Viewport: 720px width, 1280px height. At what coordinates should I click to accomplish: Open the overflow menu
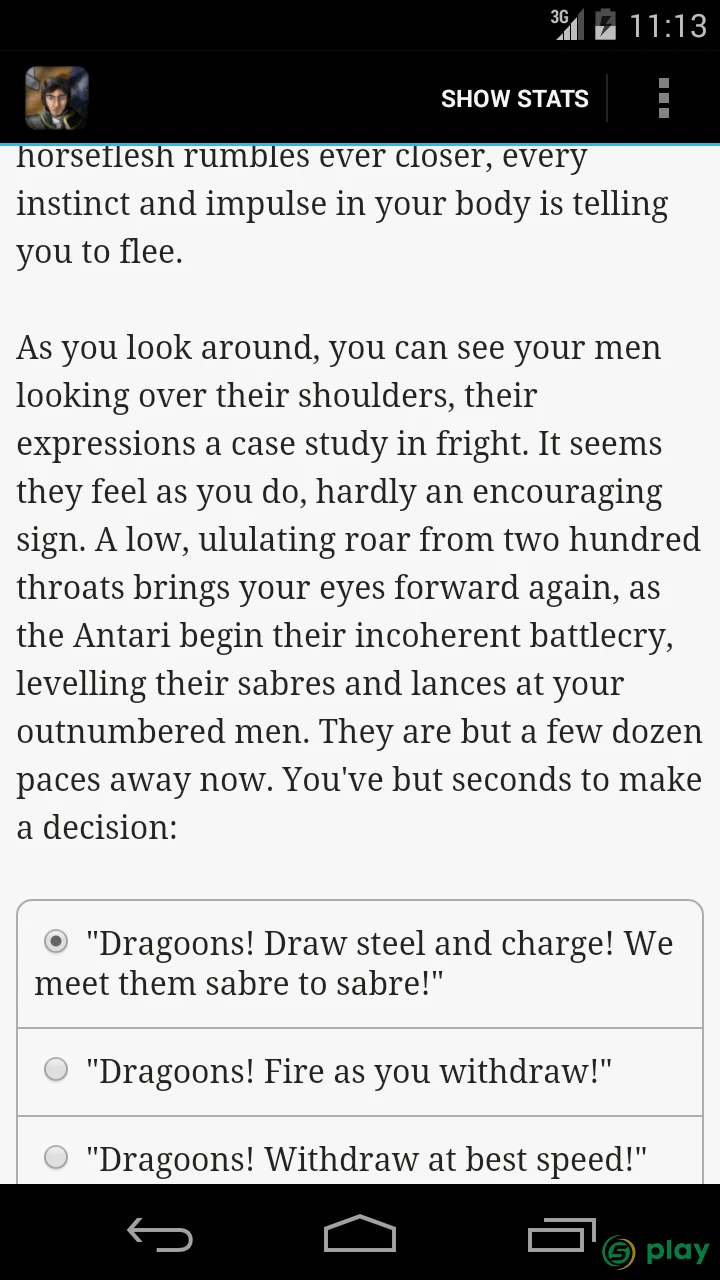663,98
